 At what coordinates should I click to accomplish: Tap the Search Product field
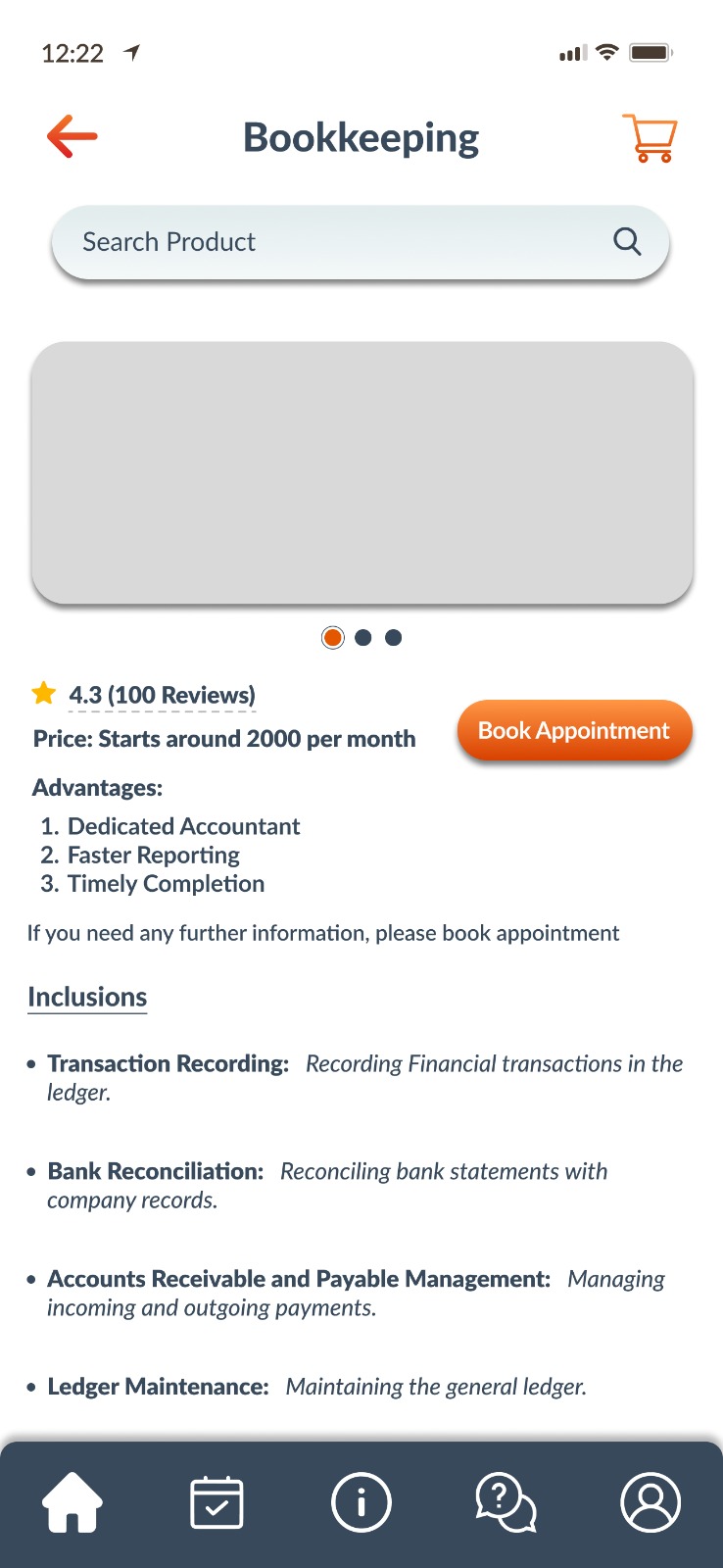[361, 242]
